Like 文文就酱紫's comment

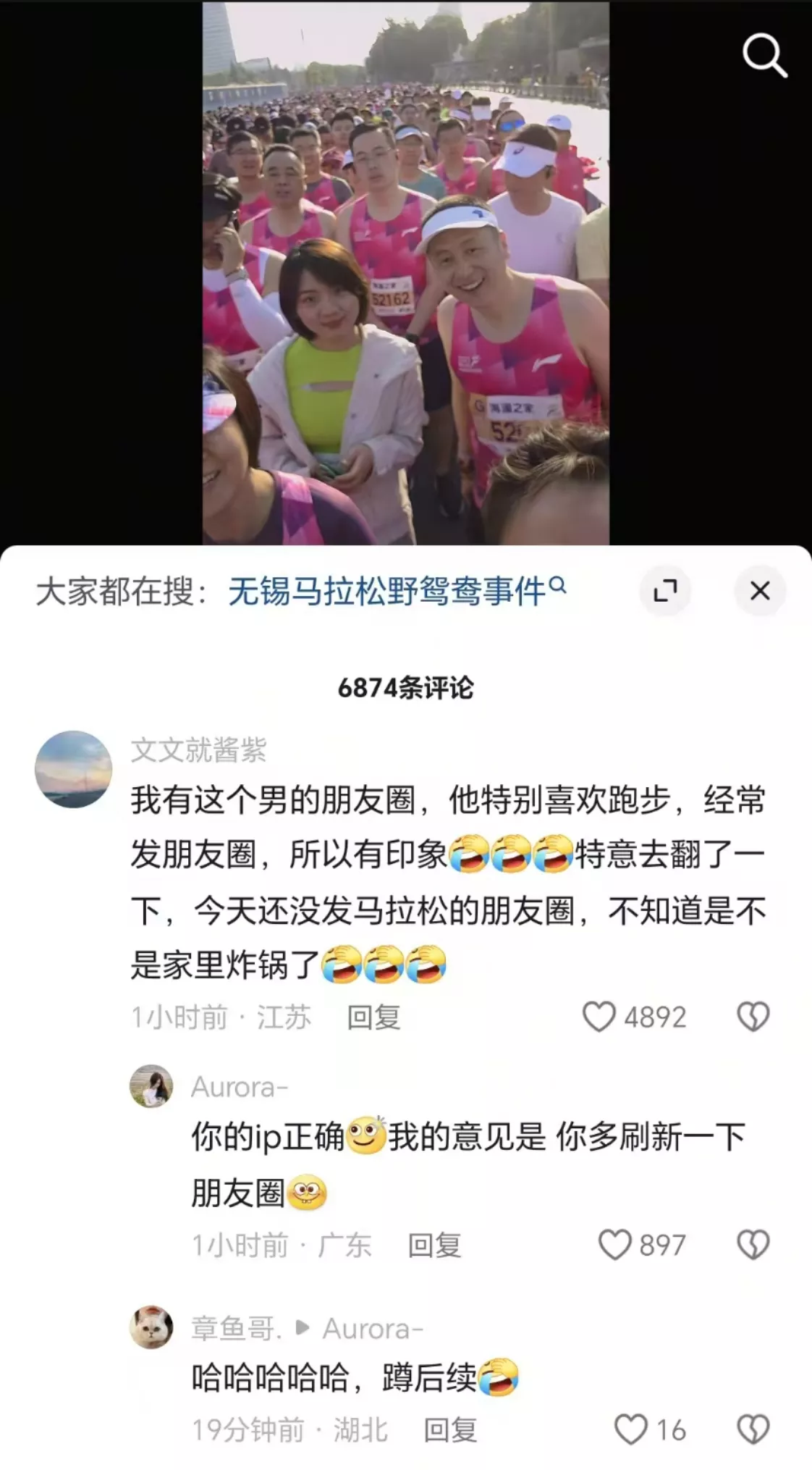pos(599,1017)
